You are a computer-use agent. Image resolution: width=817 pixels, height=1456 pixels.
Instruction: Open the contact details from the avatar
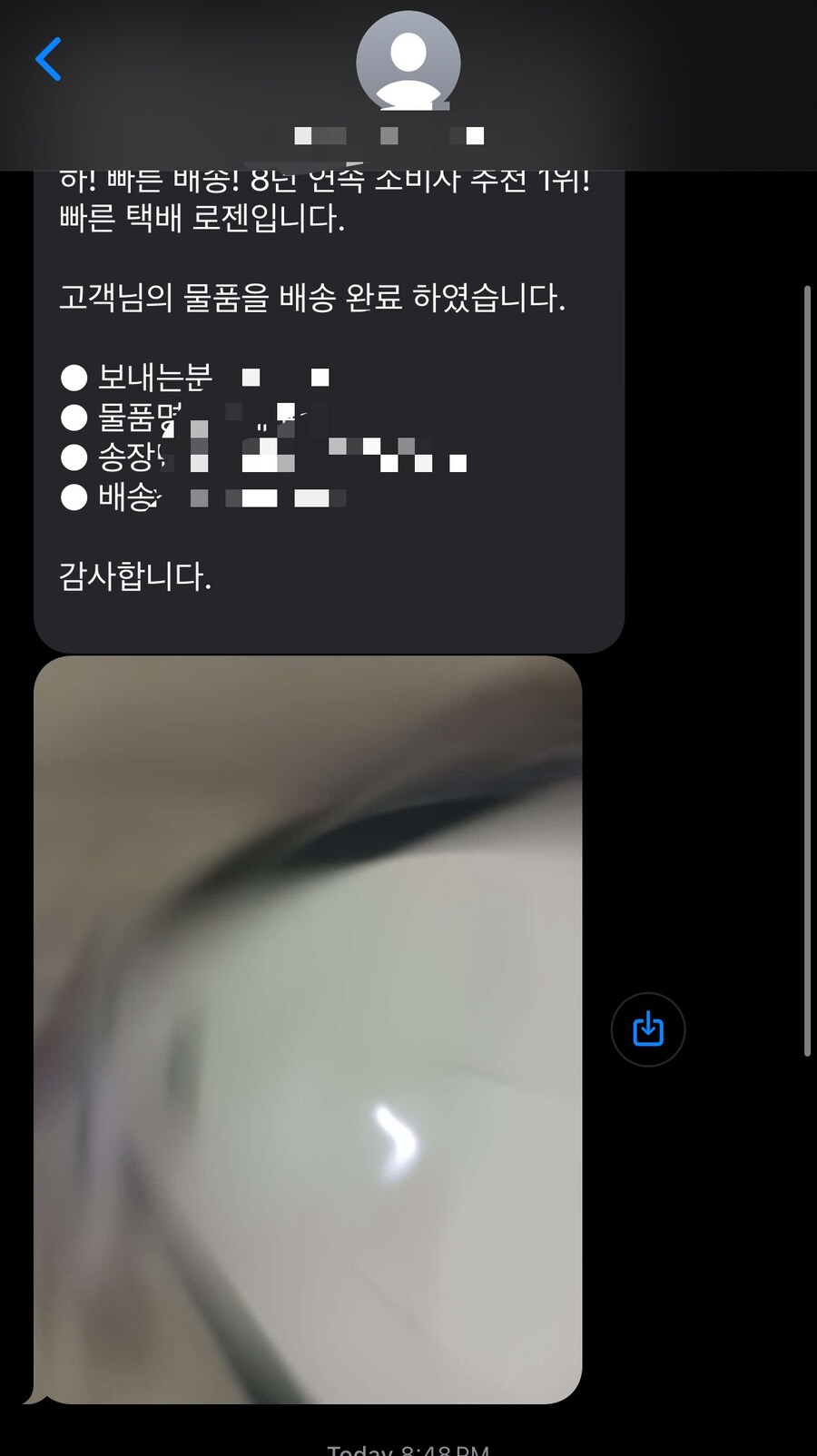[408, 62]
